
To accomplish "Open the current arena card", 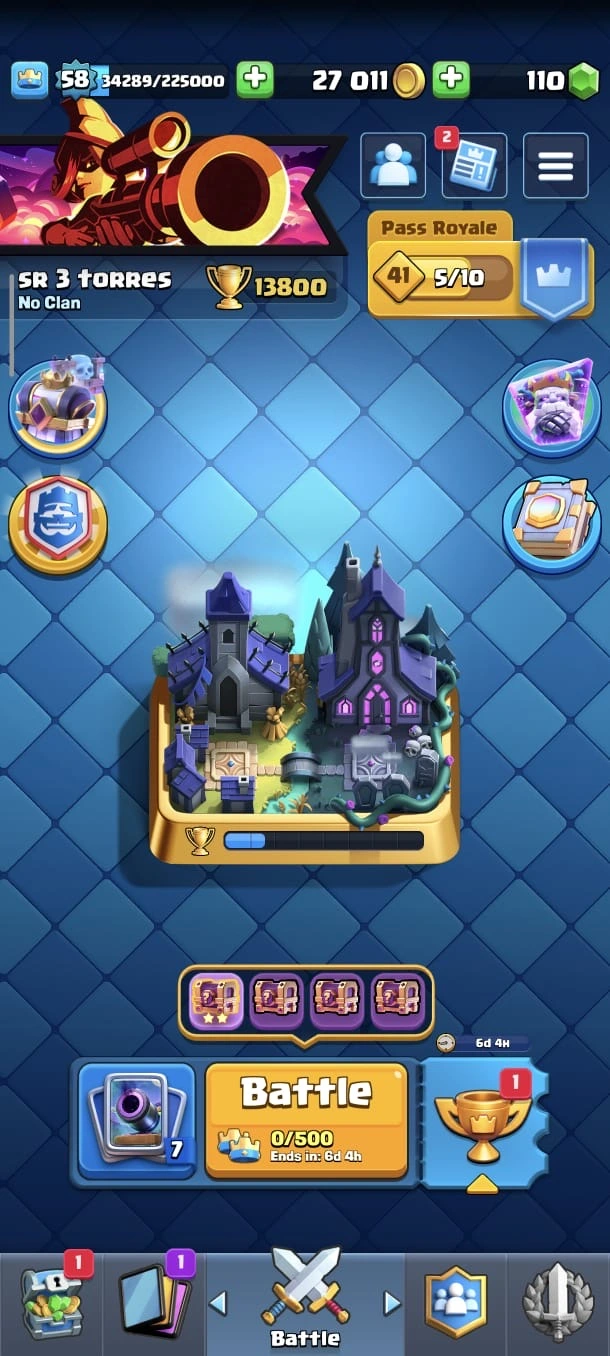I will [x=304, y=710].
